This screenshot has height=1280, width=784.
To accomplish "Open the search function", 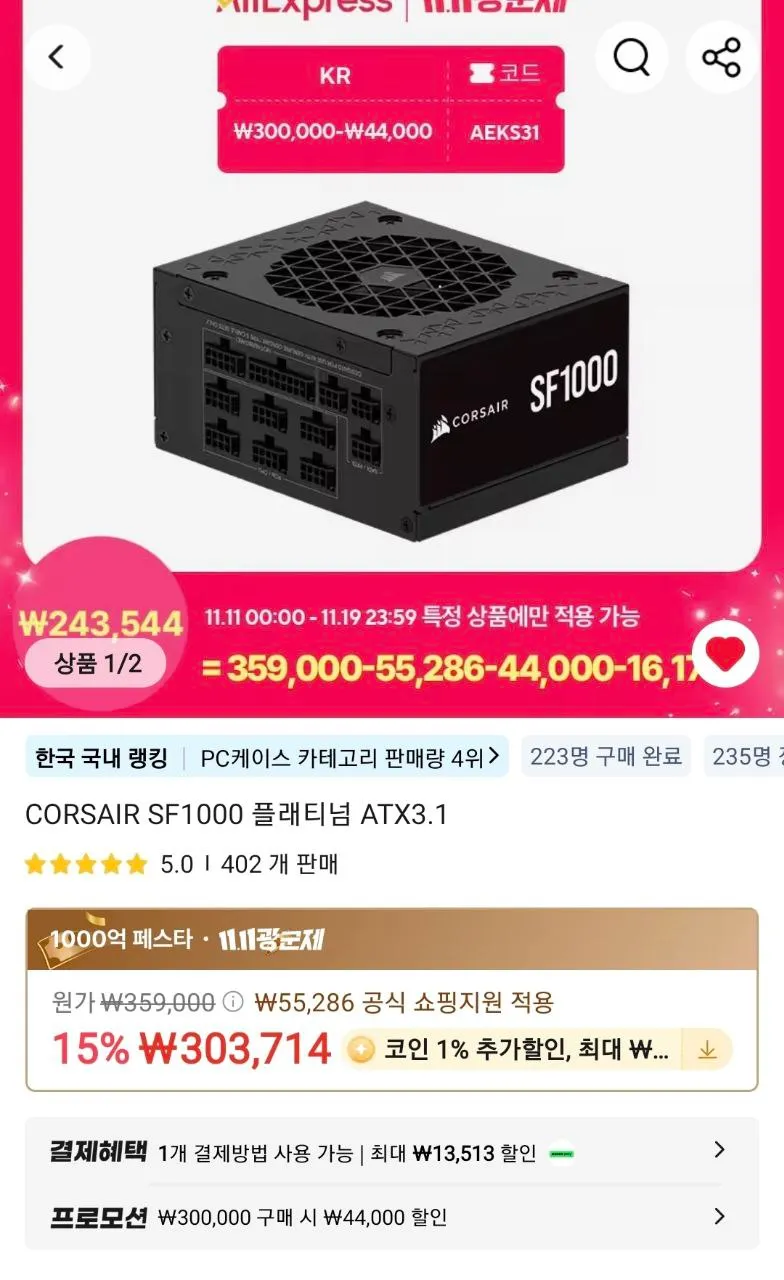I will click(x=630, y=57).
